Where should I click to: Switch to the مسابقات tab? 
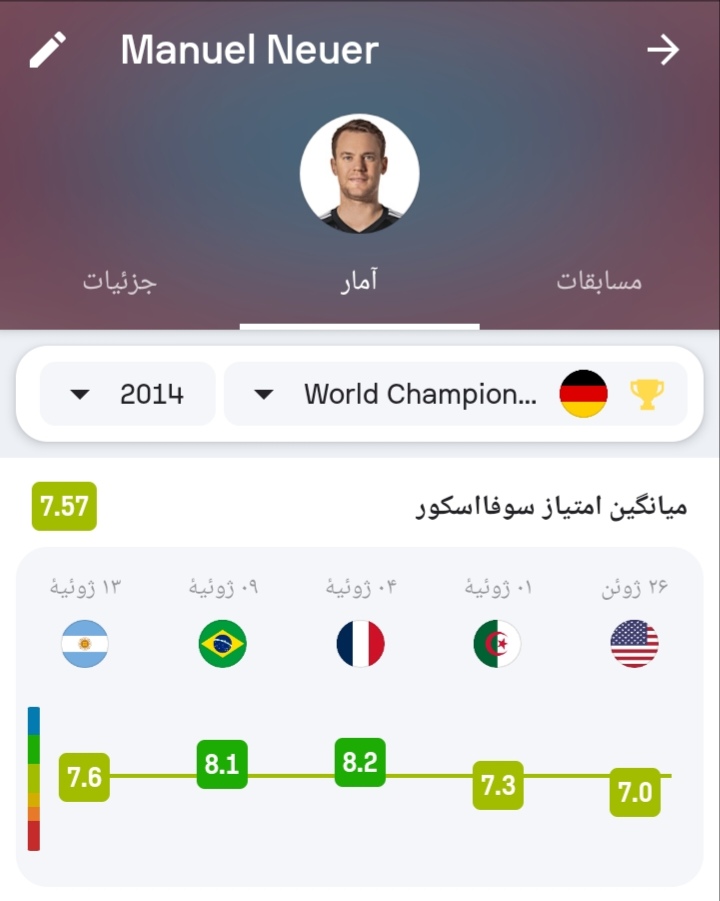599,281
